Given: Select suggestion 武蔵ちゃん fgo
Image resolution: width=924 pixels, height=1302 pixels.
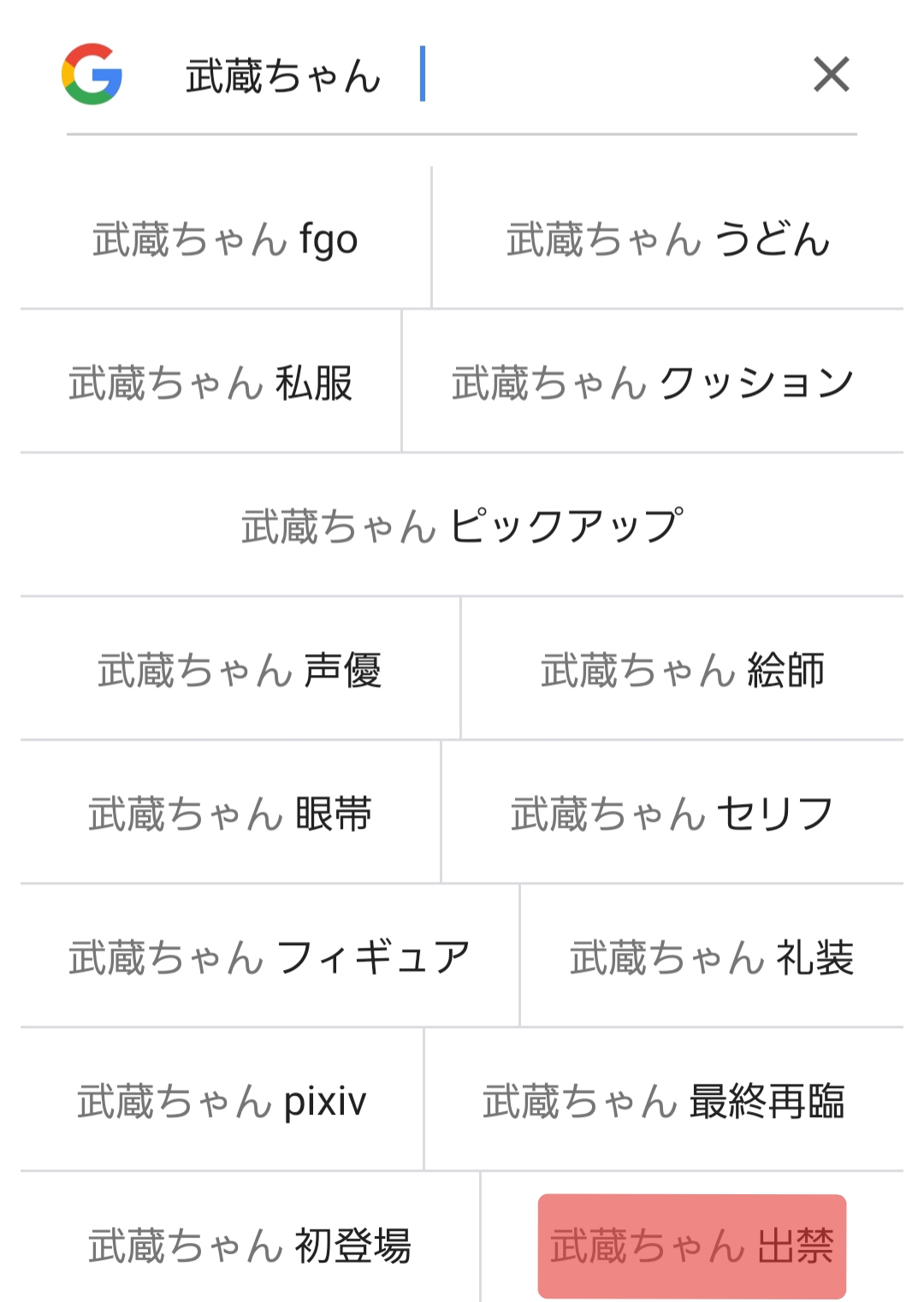Looking at the screenshot, I should click(x=225, y=240).
